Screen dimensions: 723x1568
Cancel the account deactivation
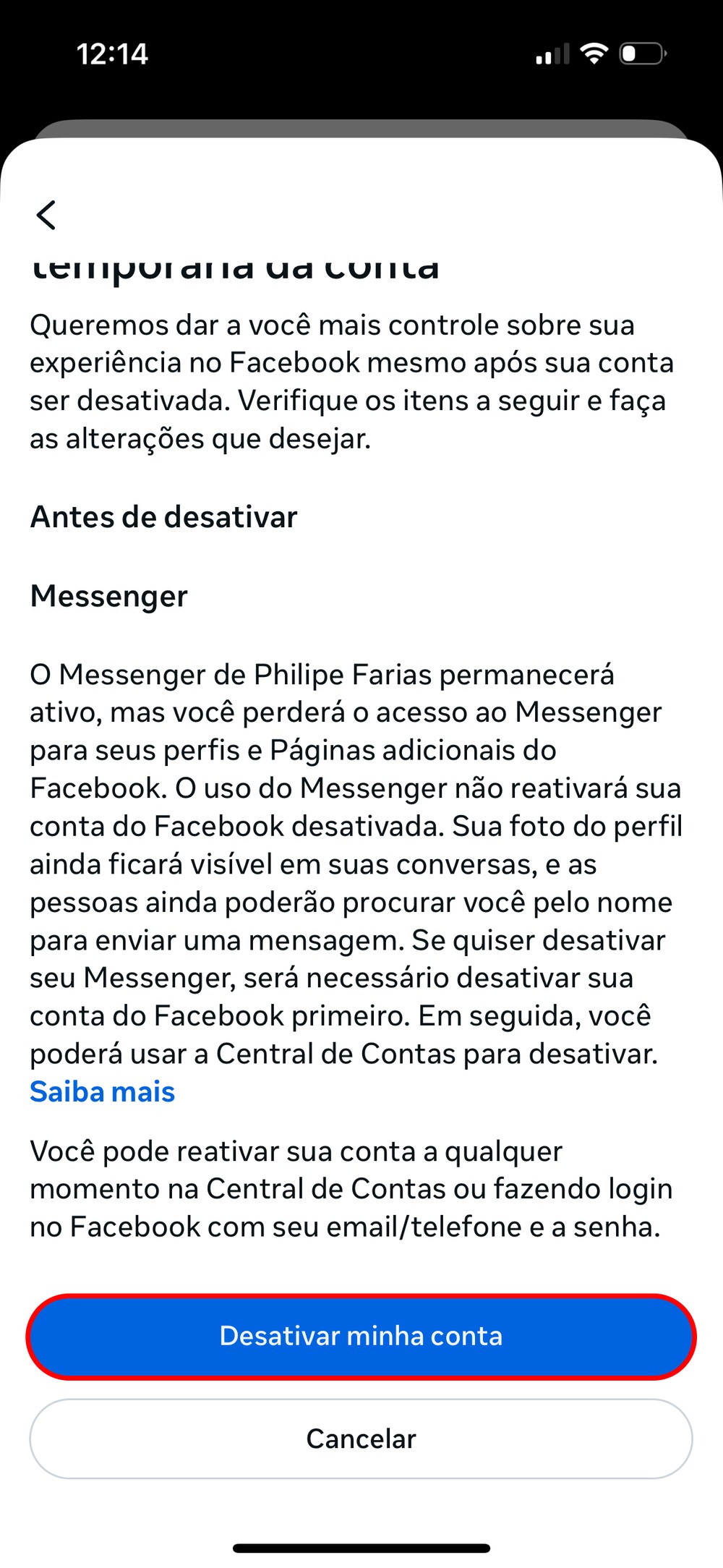coord(361,1439)
